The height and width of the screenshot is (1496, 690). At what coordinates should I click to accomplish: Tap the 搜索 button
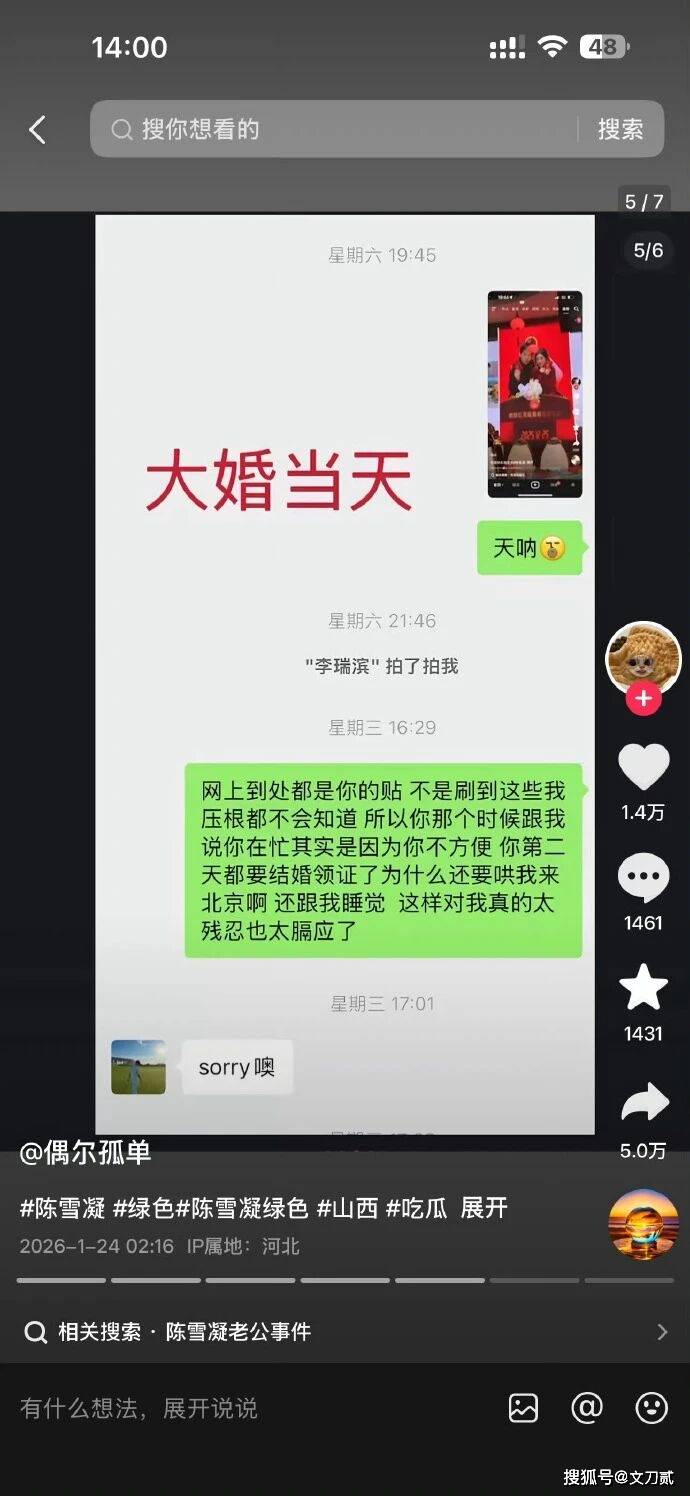tap(620, 129)
